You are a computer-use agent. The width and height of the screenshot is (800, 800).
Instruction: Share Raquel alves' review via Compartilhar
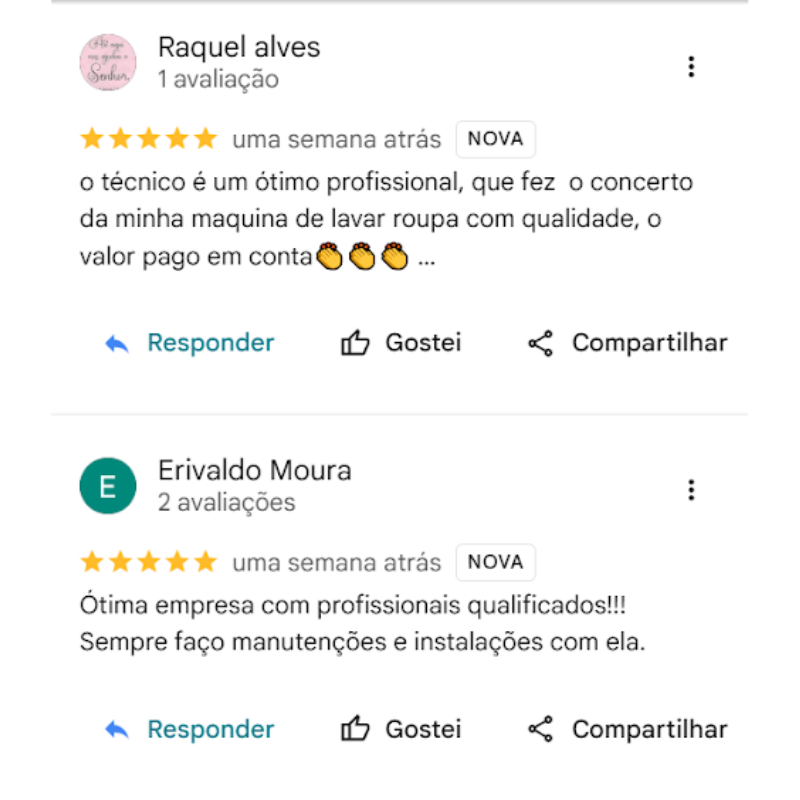627,343
